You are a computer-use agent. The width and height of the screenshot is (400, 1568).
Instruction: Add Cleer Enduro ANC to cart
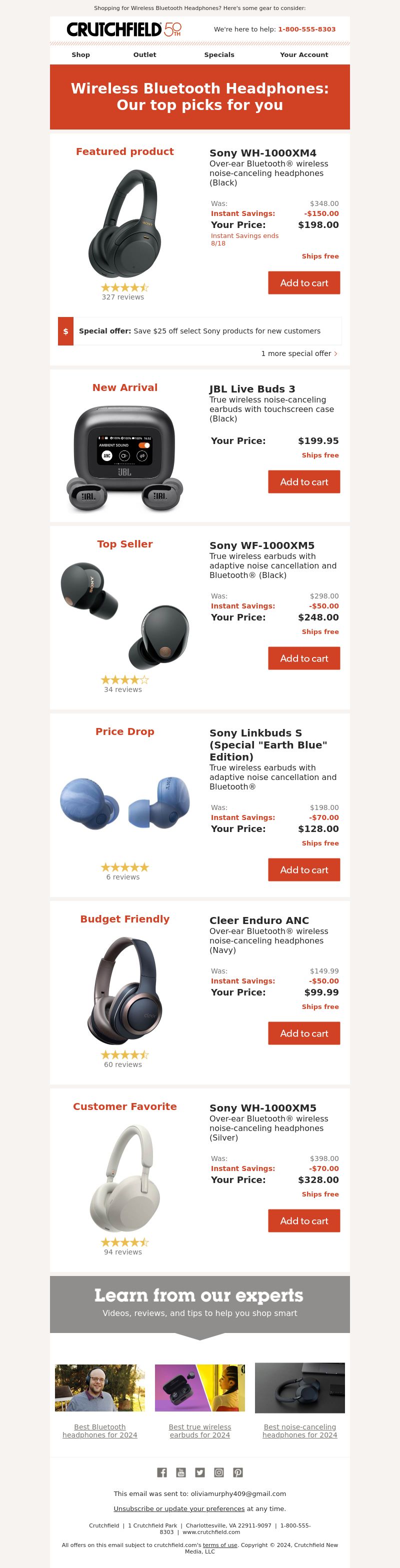pos(304,1033)
